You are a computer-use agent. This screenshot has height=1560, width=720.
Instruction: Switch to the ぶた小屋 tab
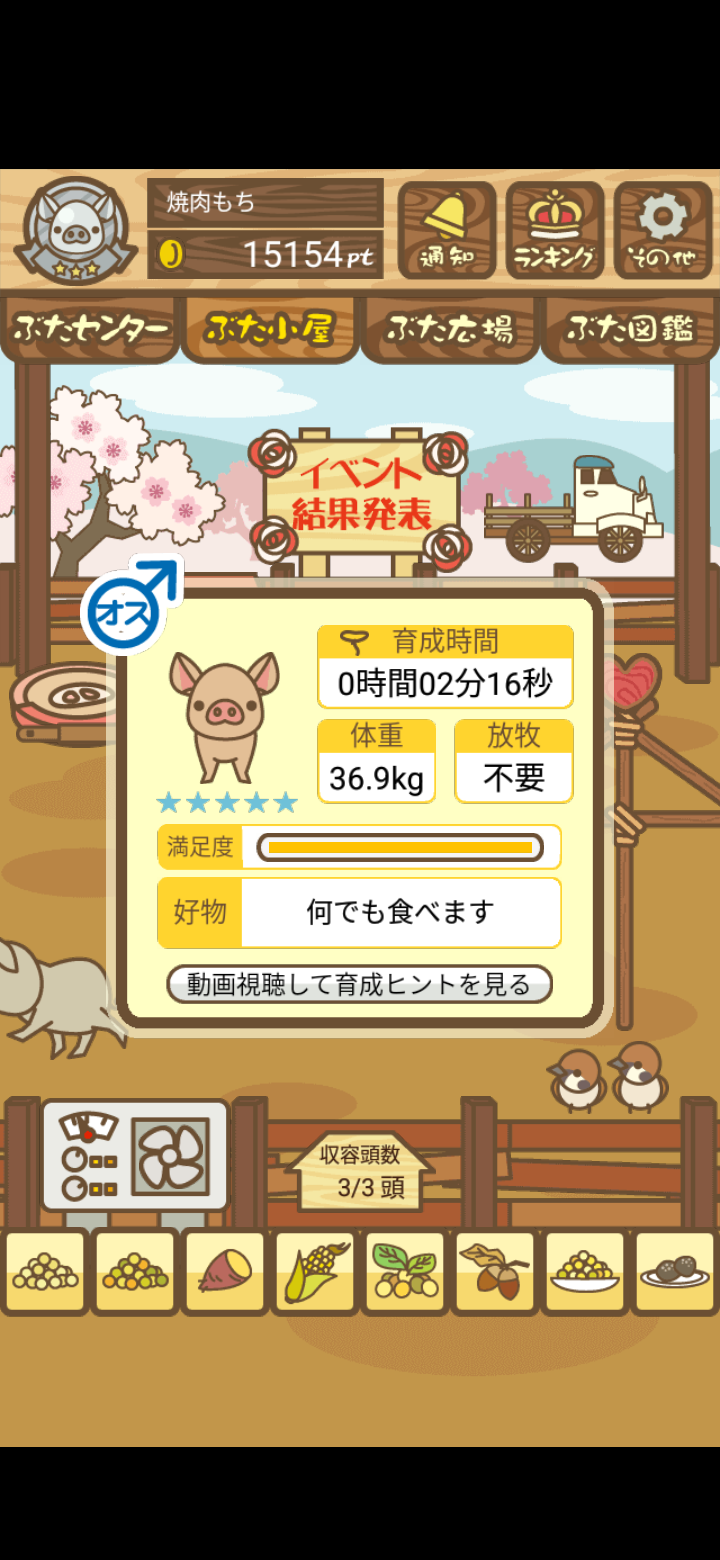pyautogui.click(x=268, y=328)
